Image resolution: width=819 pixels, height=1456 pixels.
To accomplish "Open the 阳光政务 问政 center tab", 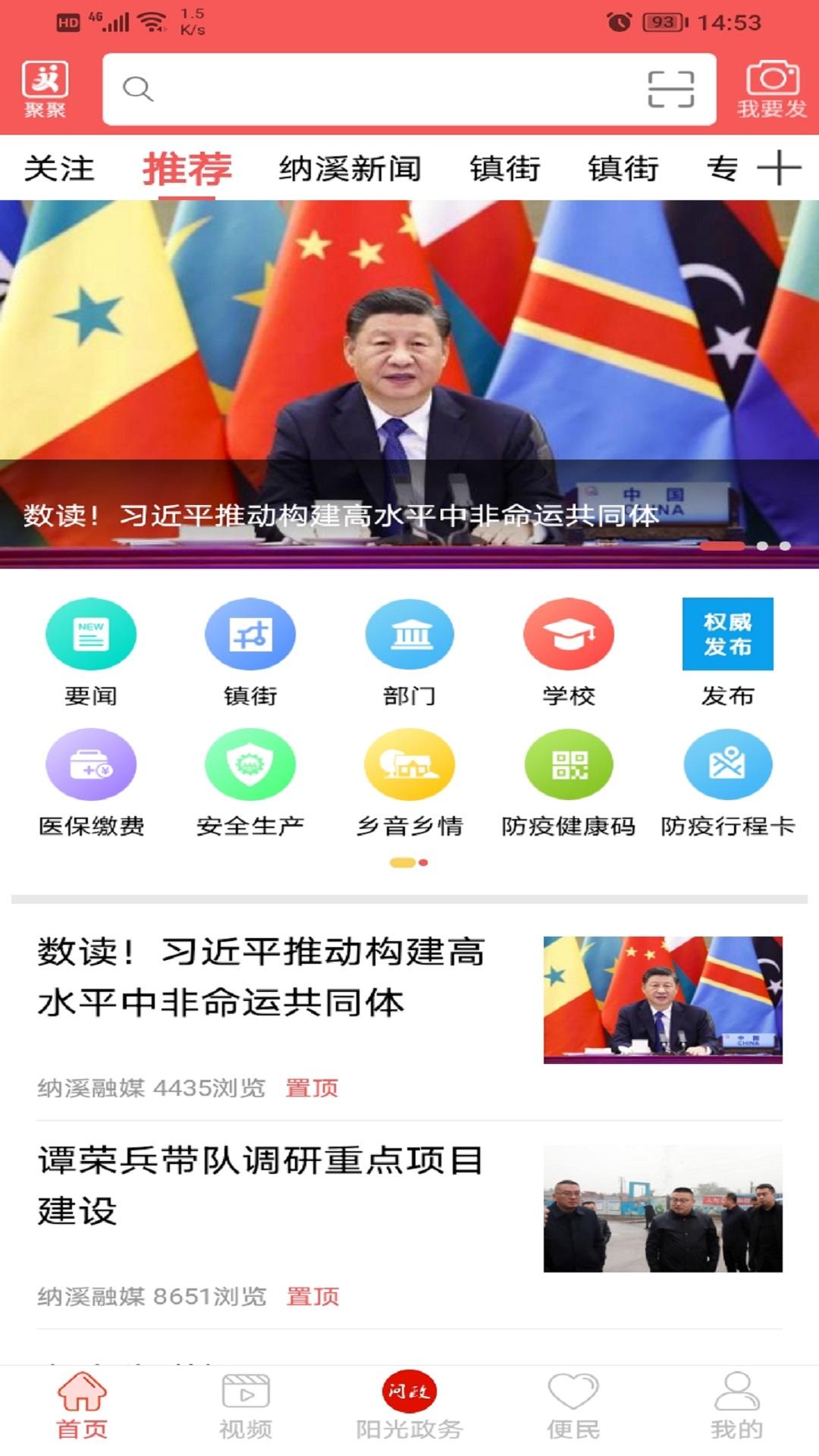I will (x=409, y=1407).
